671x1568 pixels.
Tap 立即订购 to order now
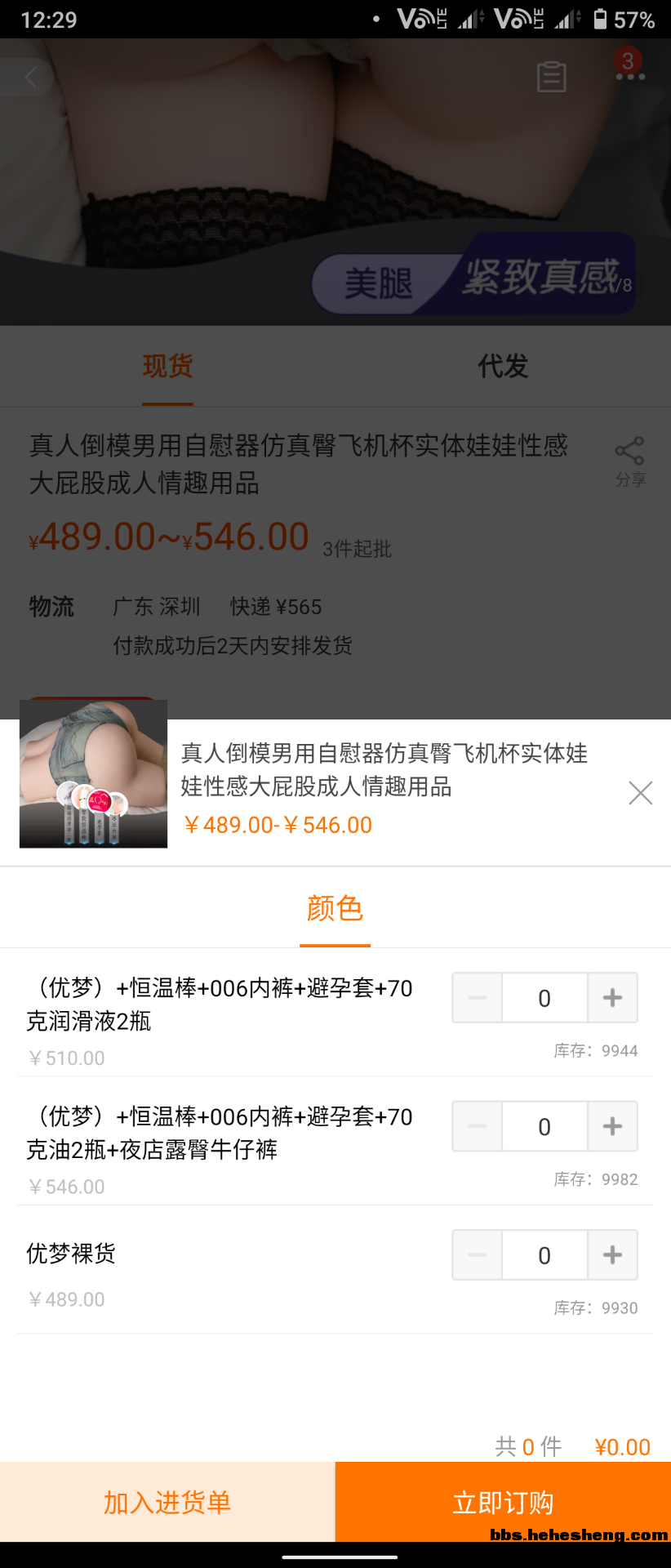tap(503, 1502)
